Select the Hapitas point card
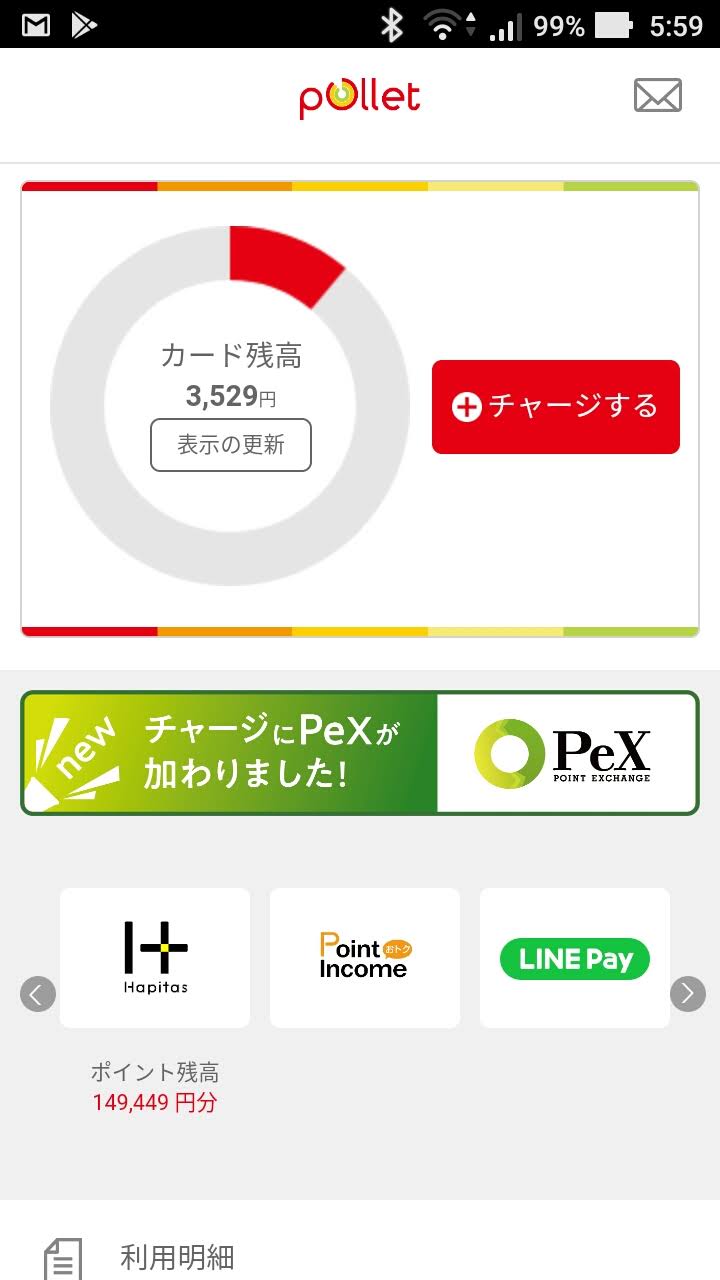This screenshot has height=1280, width=720. tap(155, 957)
